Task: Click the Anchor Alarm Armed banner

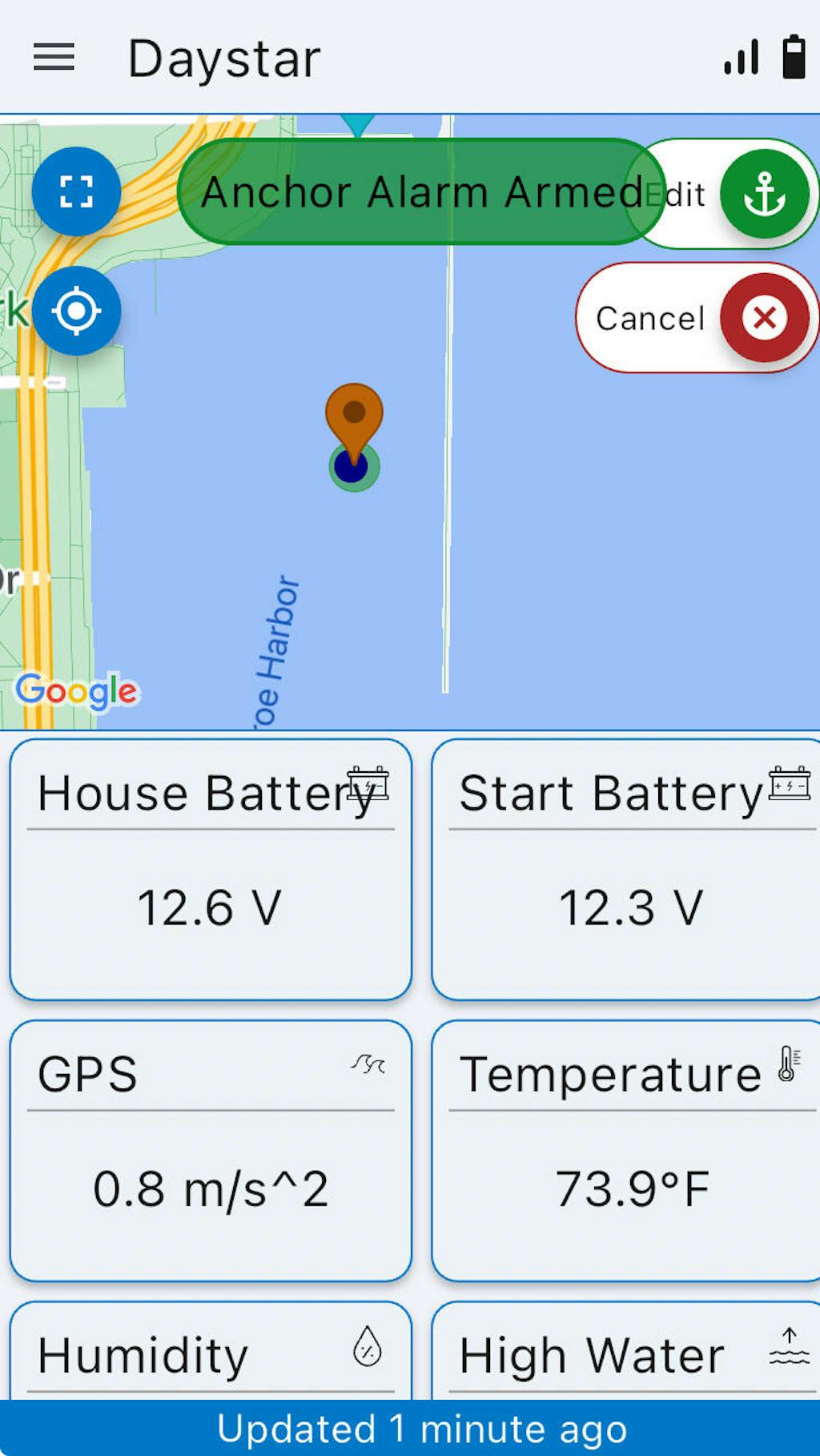Action: click(416, 191)
